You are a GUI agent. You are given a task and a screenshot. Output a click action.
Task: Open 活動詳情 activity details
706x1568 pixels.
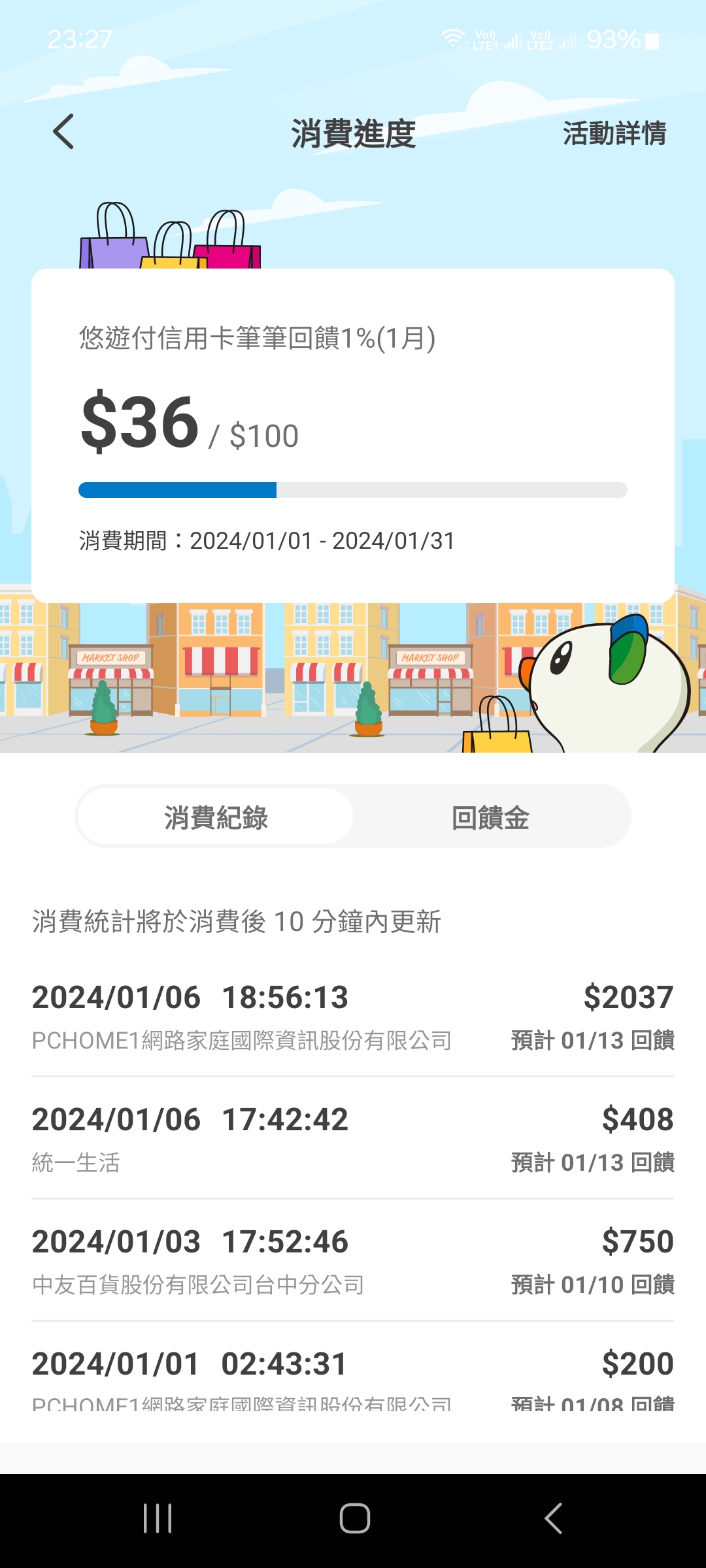[614, 133]
